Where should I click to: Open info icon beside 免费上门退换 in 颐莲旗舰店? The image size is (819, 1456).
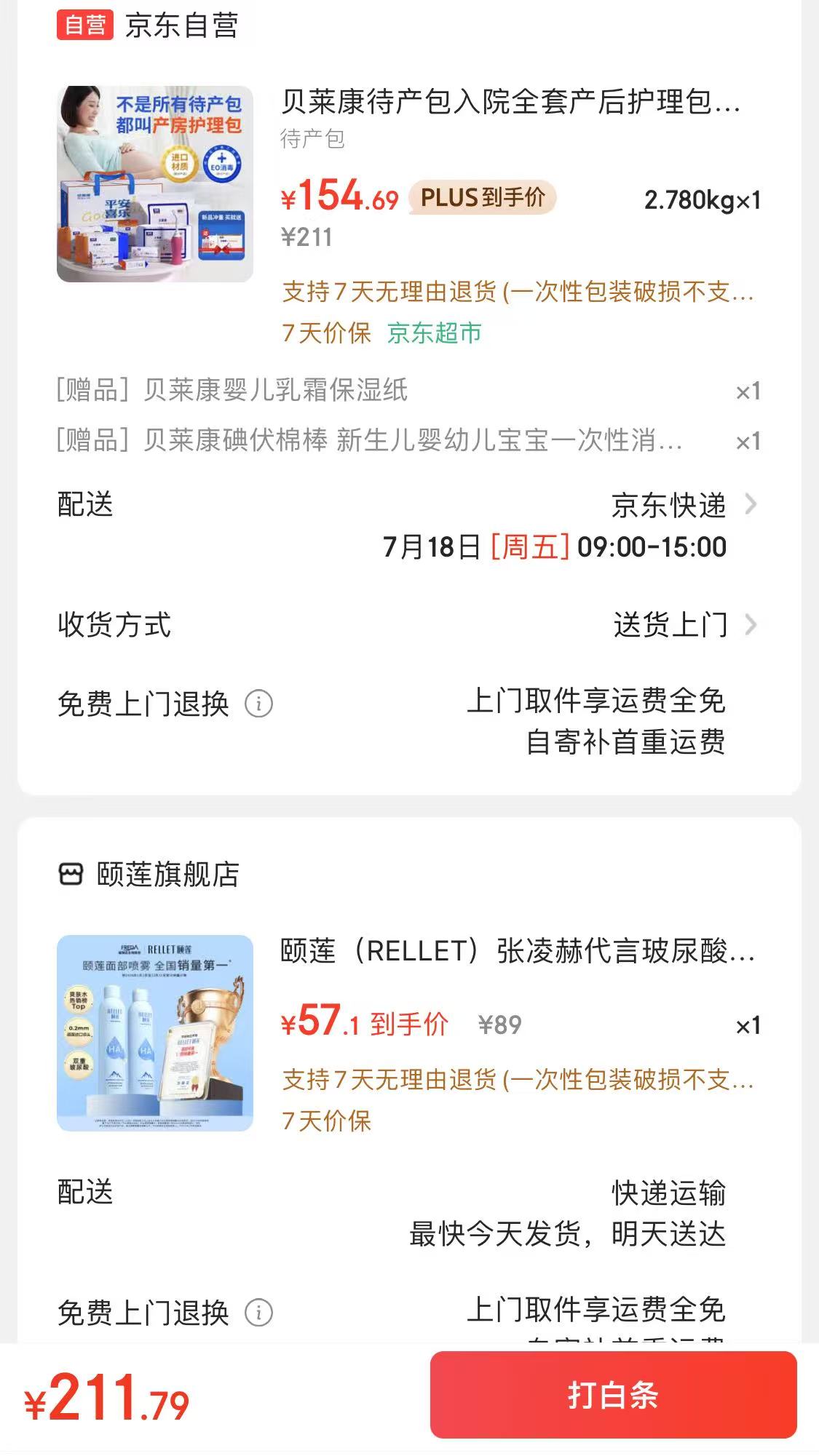(x=258, y=1313)
